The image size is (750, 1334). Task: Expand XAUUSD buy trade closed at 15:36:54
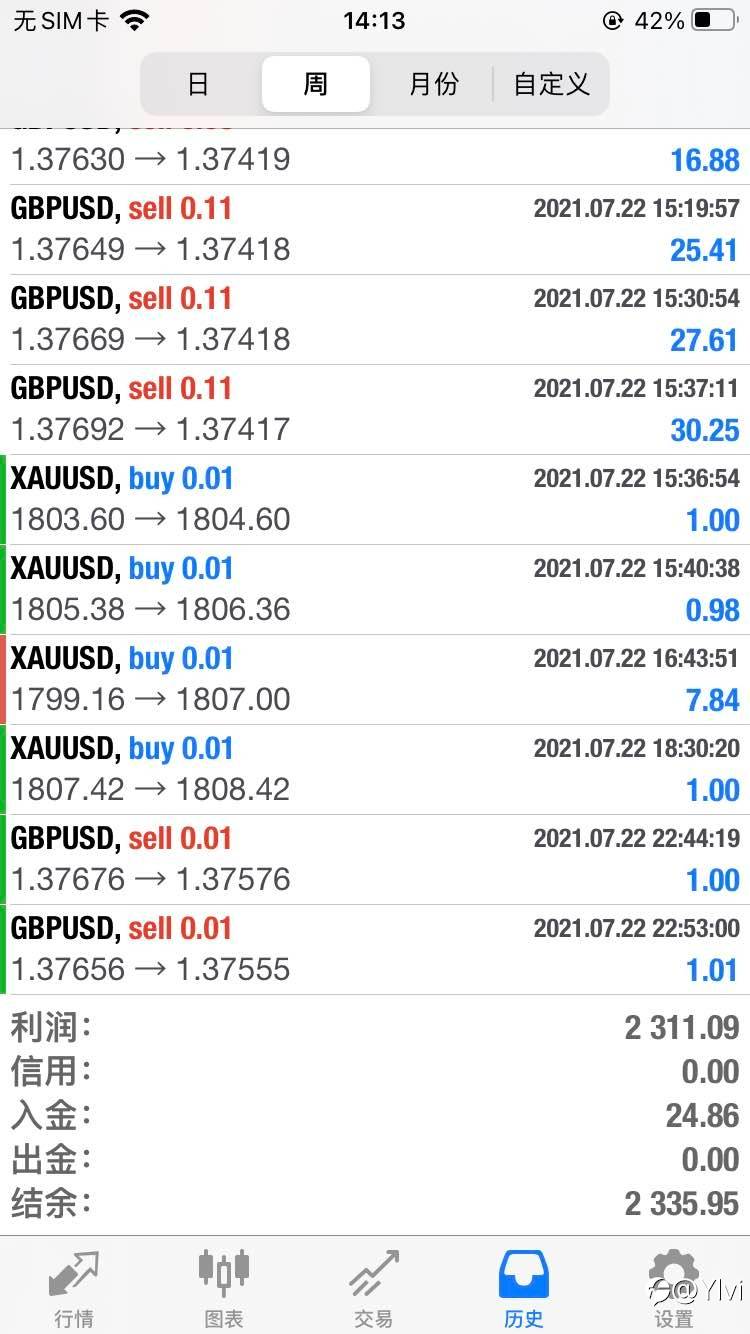tap(375, 500)
